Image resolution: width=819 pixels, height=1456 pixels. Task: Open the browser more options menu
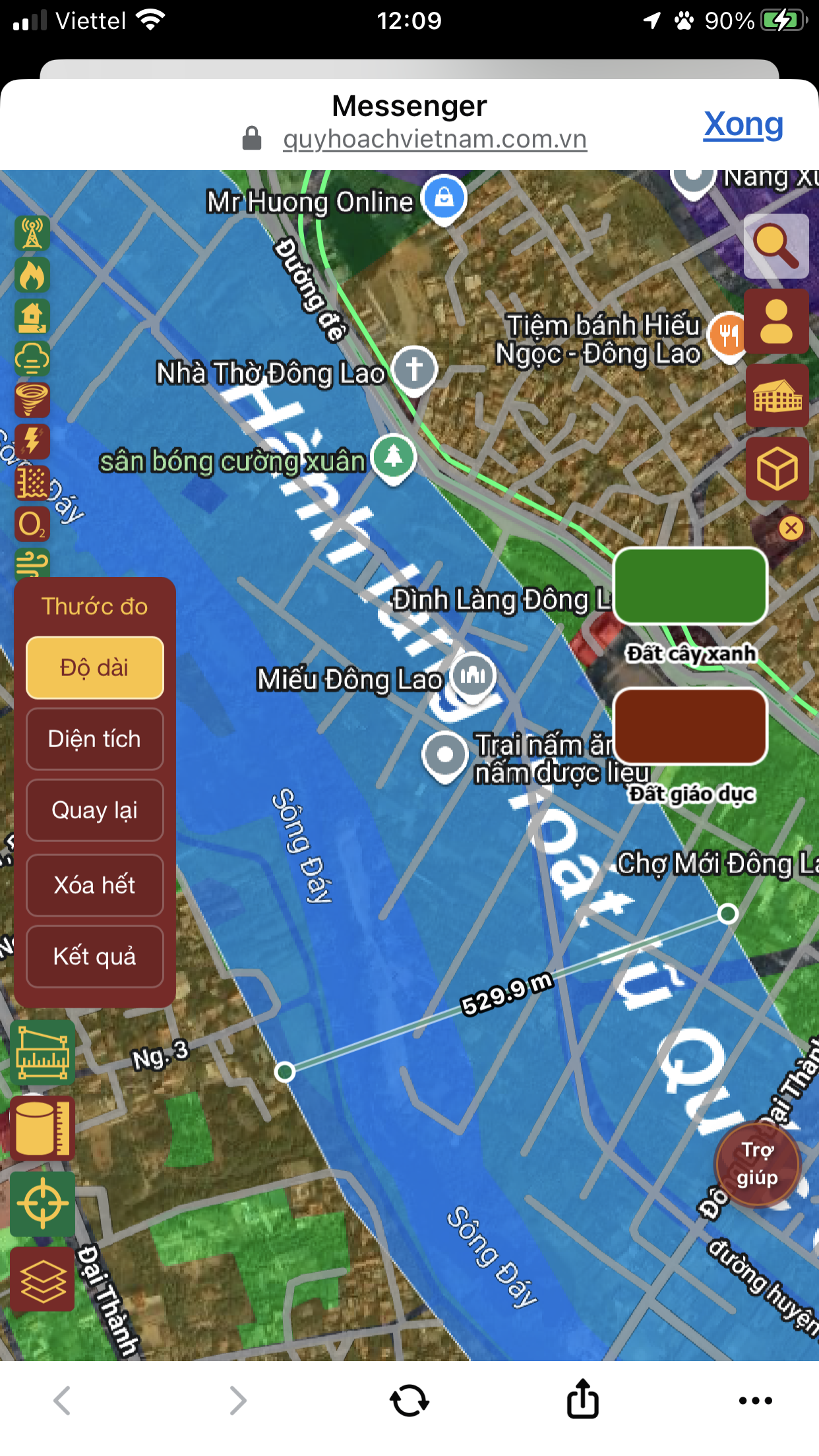pos(756,1401)
